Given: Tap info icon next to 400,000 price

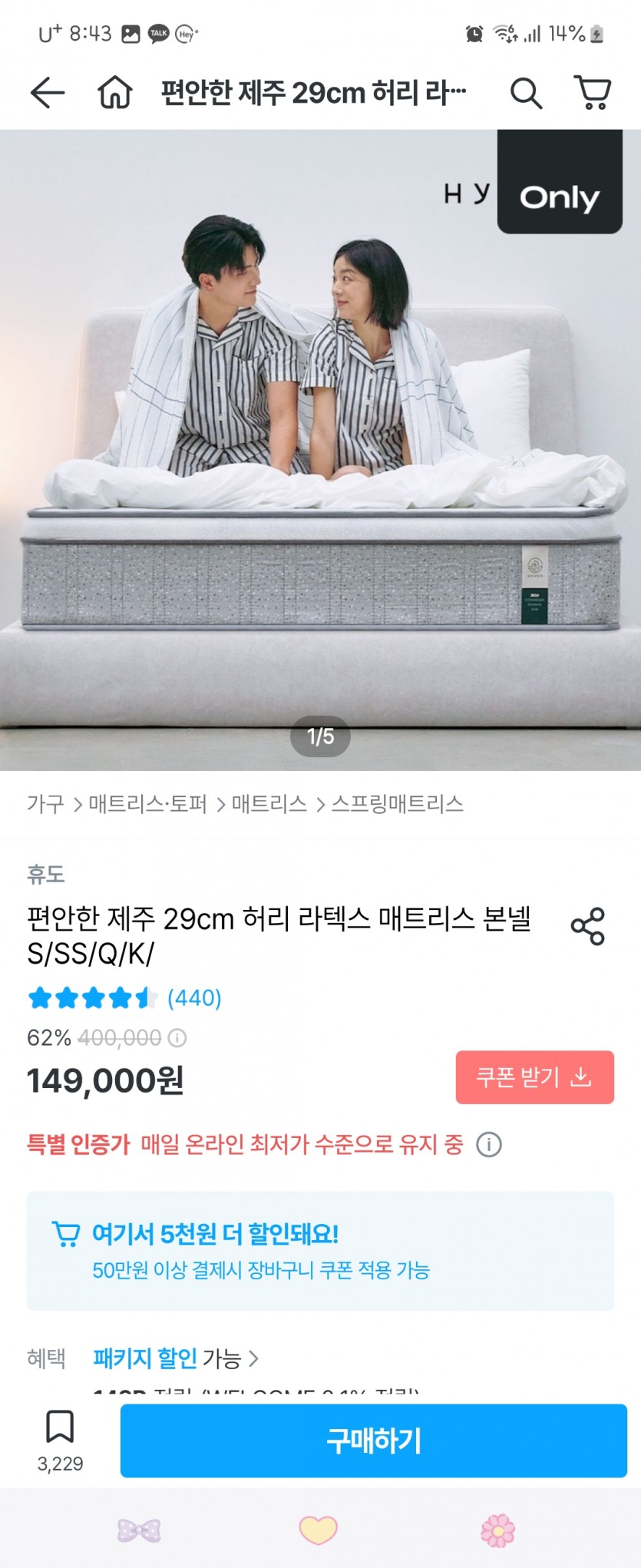Looking at the screenshot, I should coord(177,1038).
